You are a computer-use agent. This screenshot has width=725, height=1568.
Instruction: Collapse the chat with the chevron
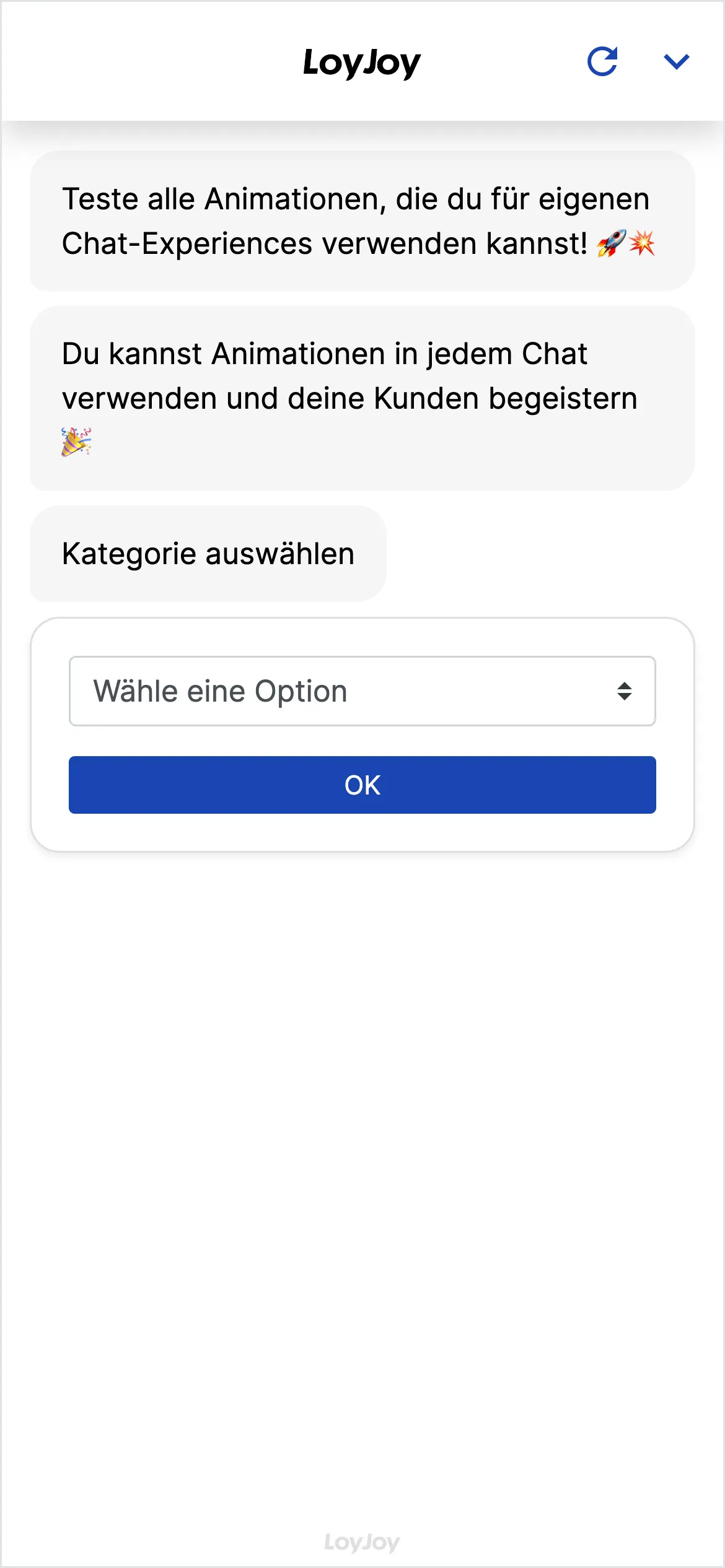click(676, 61)
